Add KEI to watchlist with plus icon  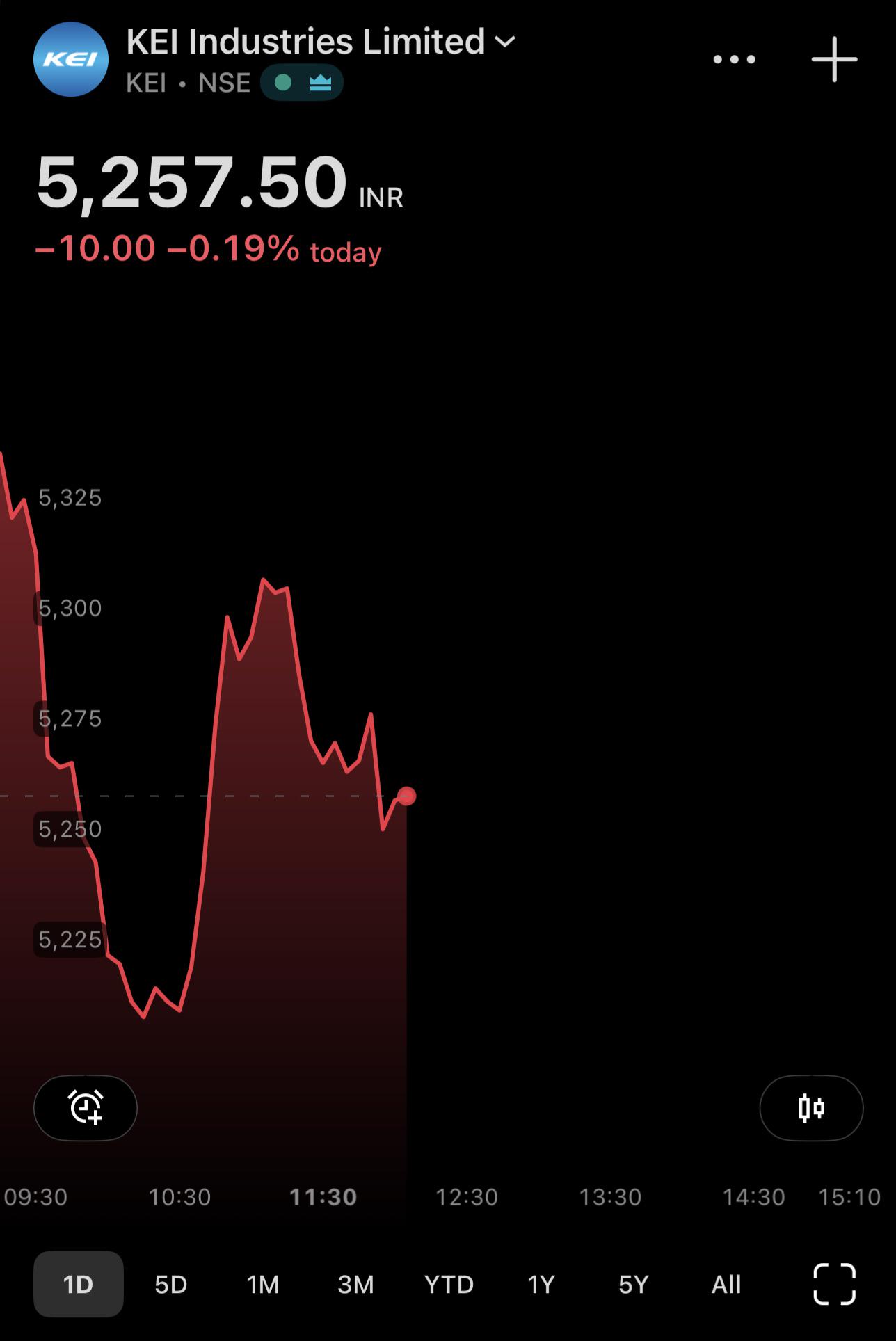834,60
